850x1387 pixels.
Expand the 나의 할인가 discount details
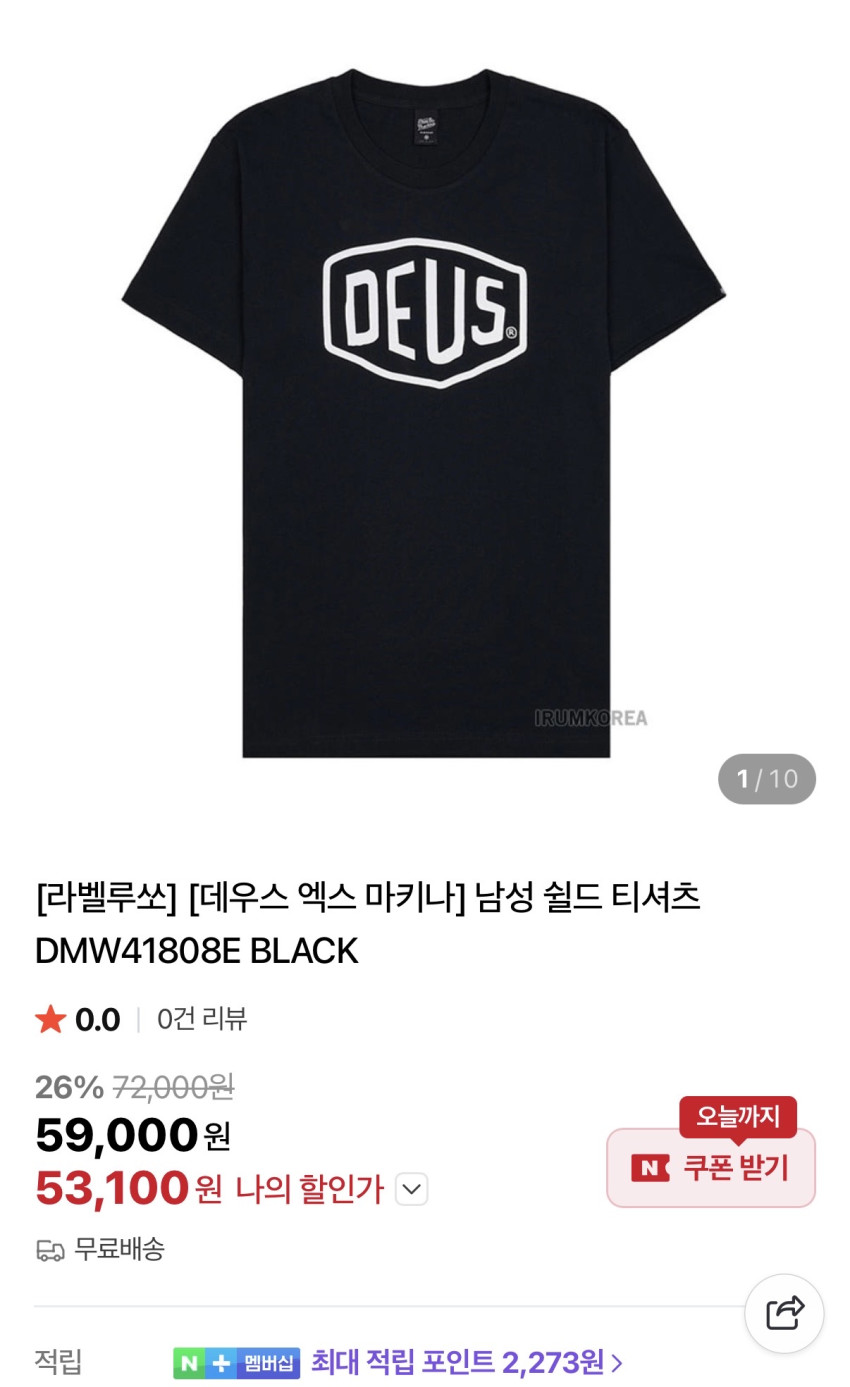[411, 1189]
